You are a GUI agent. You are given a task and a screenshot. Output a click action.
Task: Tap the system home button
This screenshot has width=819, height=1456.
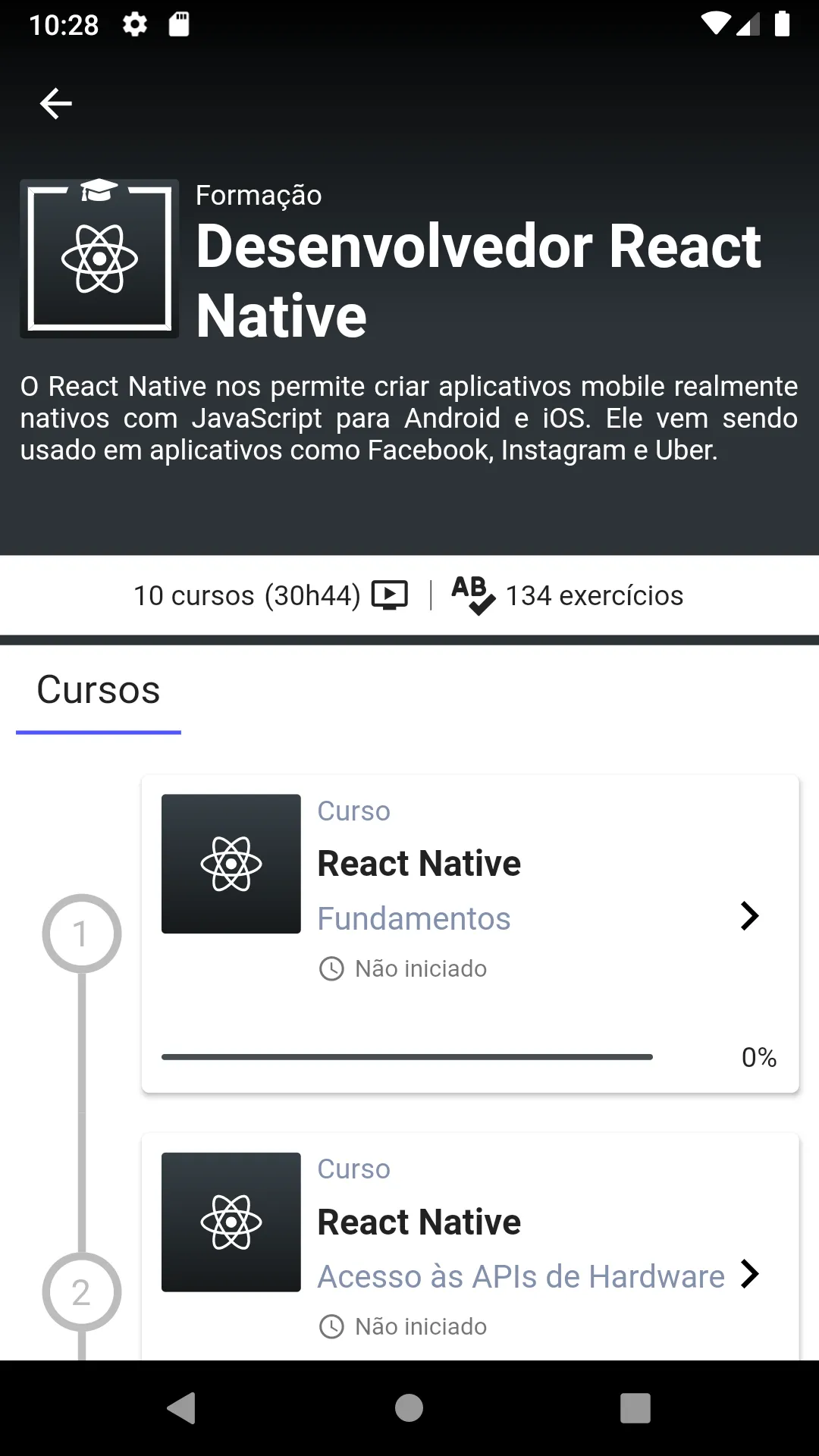(409, 1408)
